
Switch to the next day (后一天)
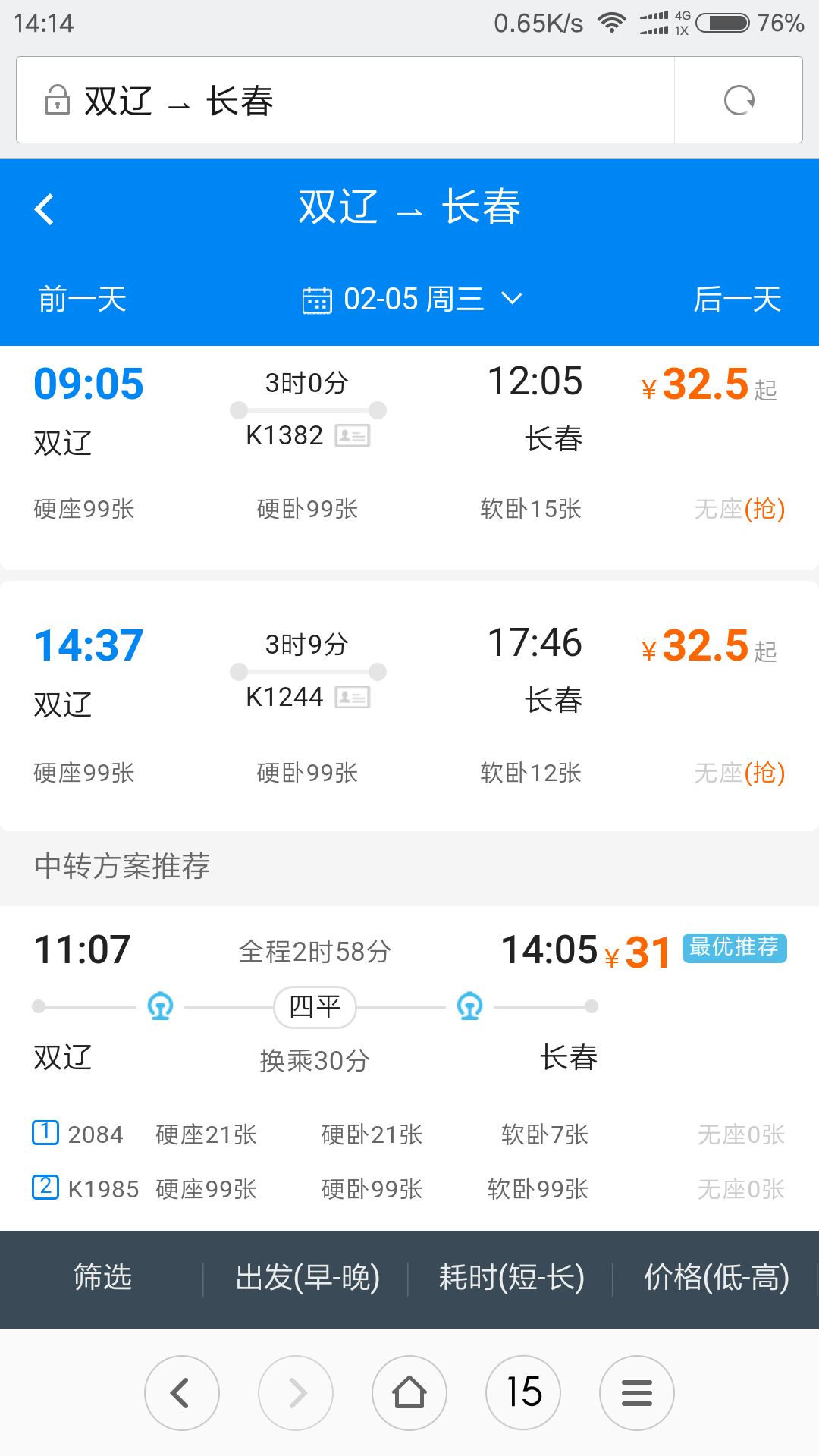[x=737, y=299]
